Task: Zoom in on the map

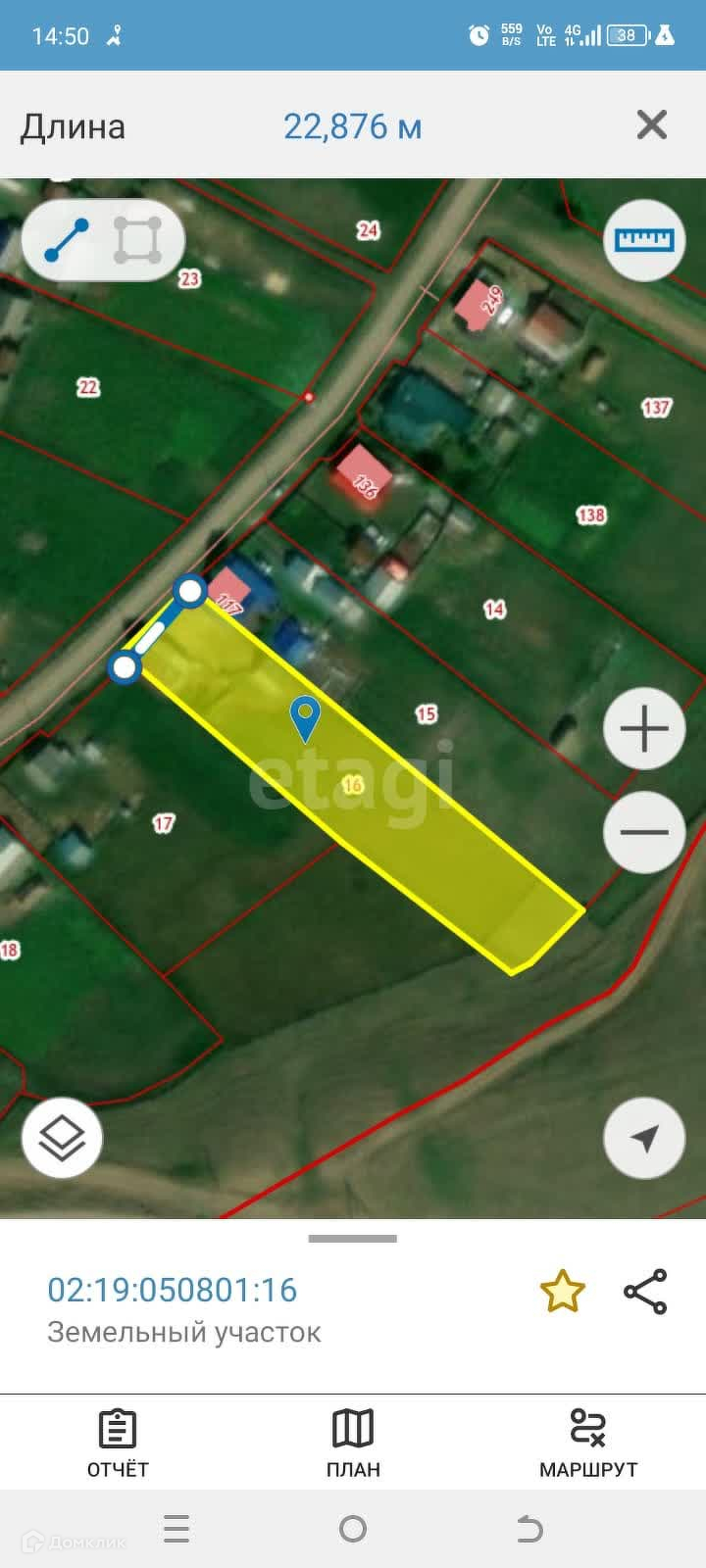Action: point(644,729)
